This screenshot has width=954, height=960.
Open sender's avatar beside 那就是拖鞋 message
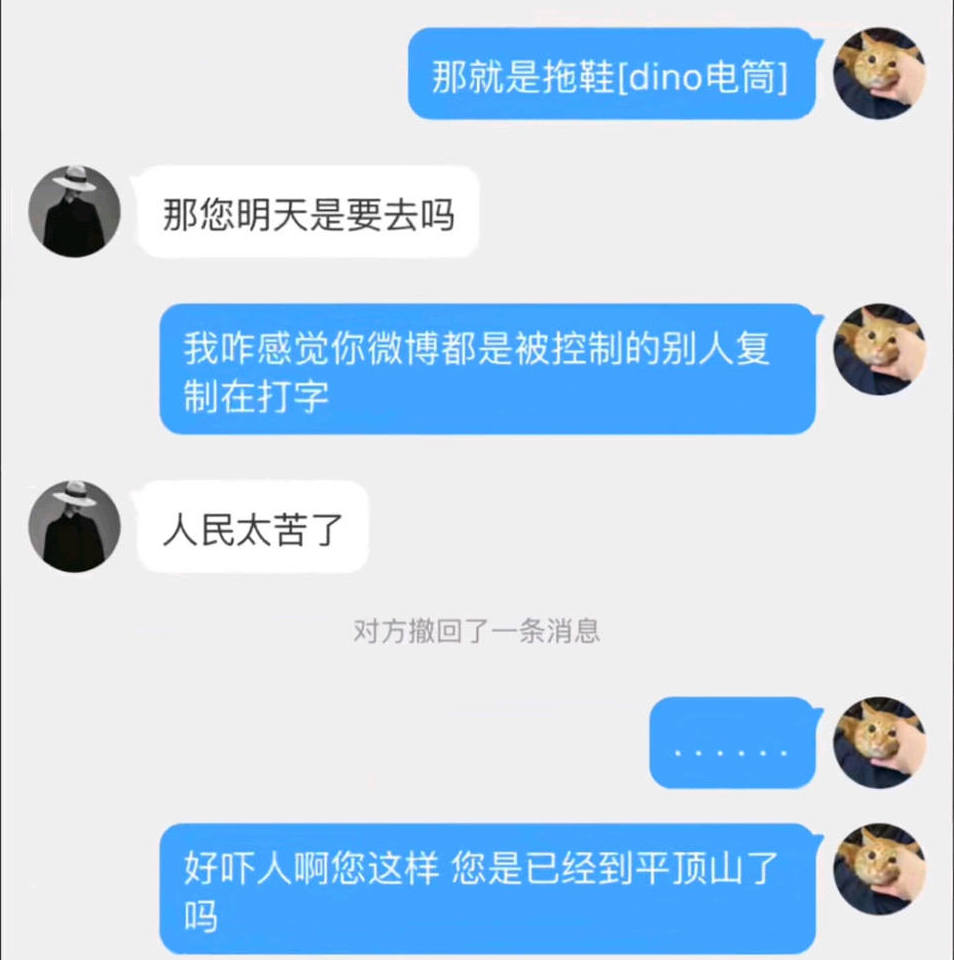pyautogui.click(x=880, y=73)
